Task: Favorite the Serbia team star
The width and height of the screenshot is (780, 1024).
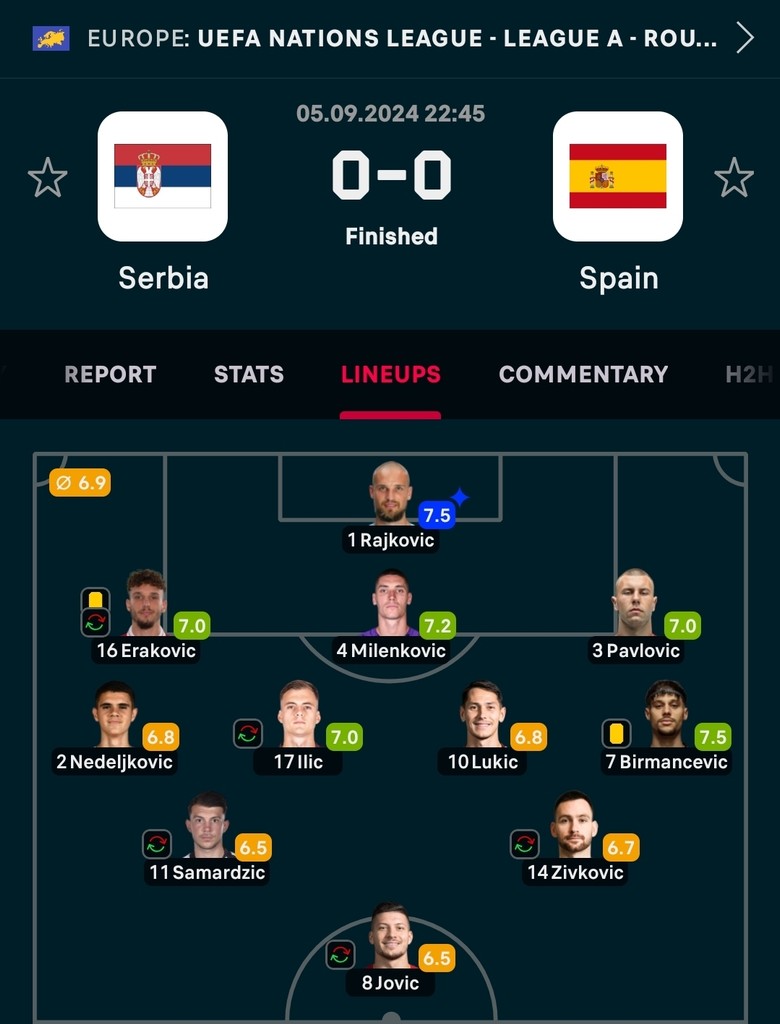Action: [47, 178]
